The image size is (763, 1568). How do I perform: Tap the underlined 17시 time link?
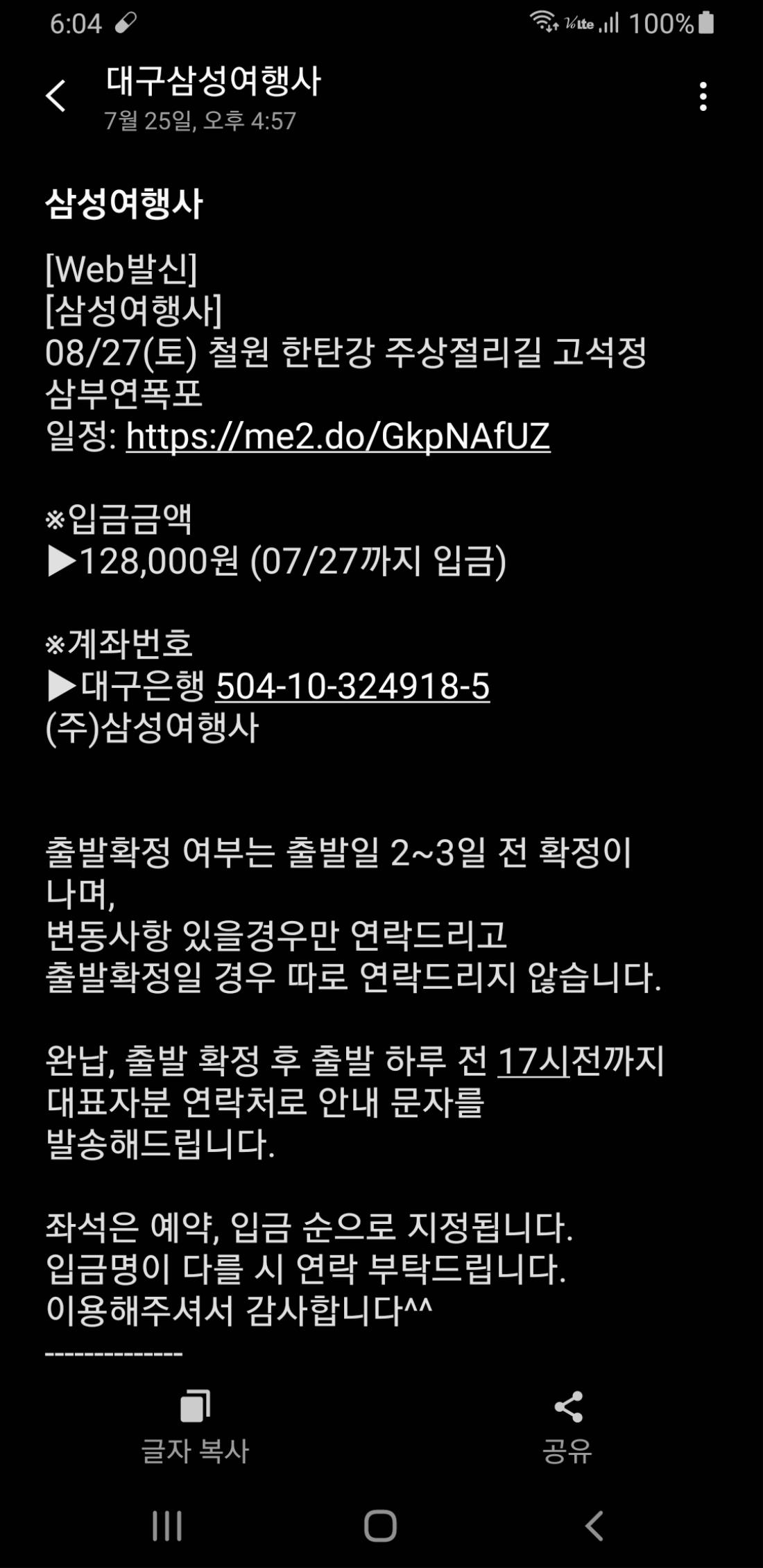(533, 1061)
